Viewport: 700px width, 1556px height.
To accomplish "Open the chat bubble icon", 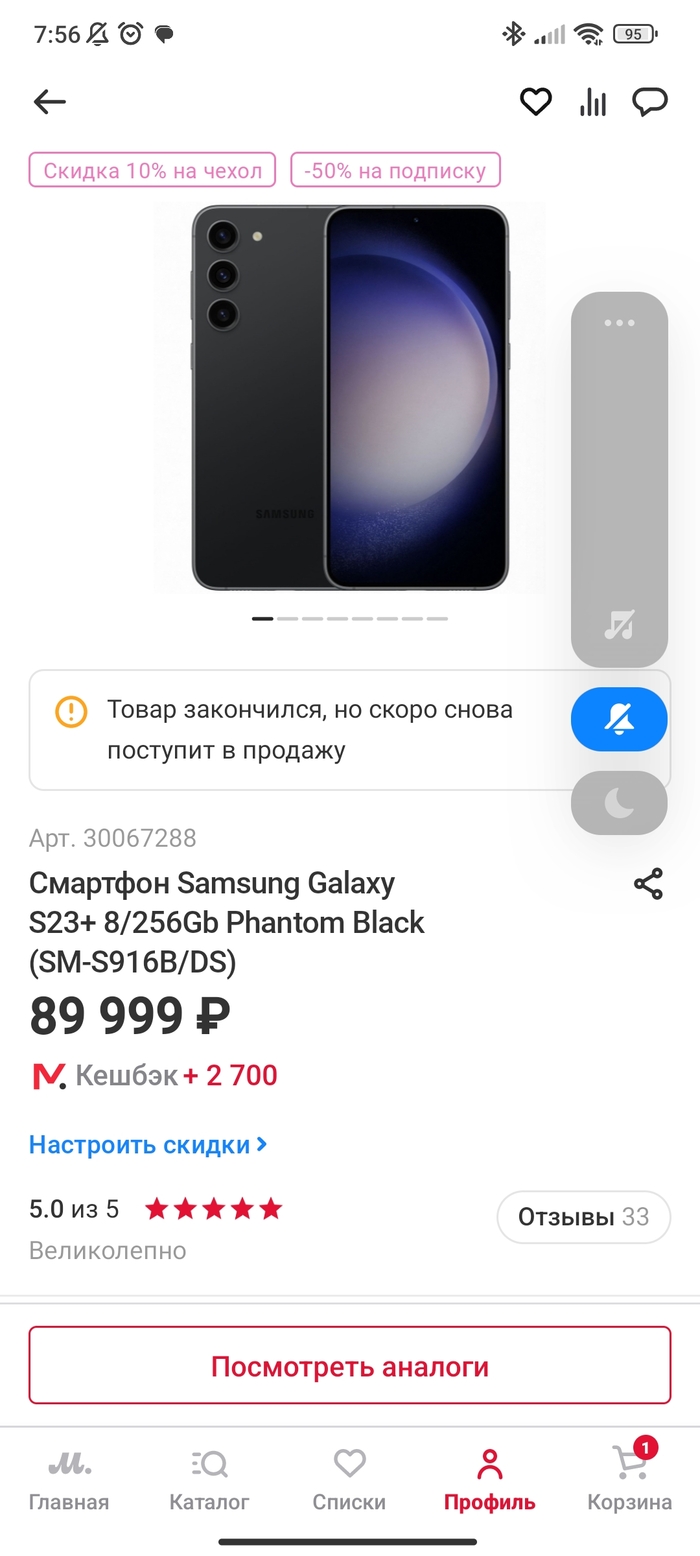I will (x=650, y=101).
